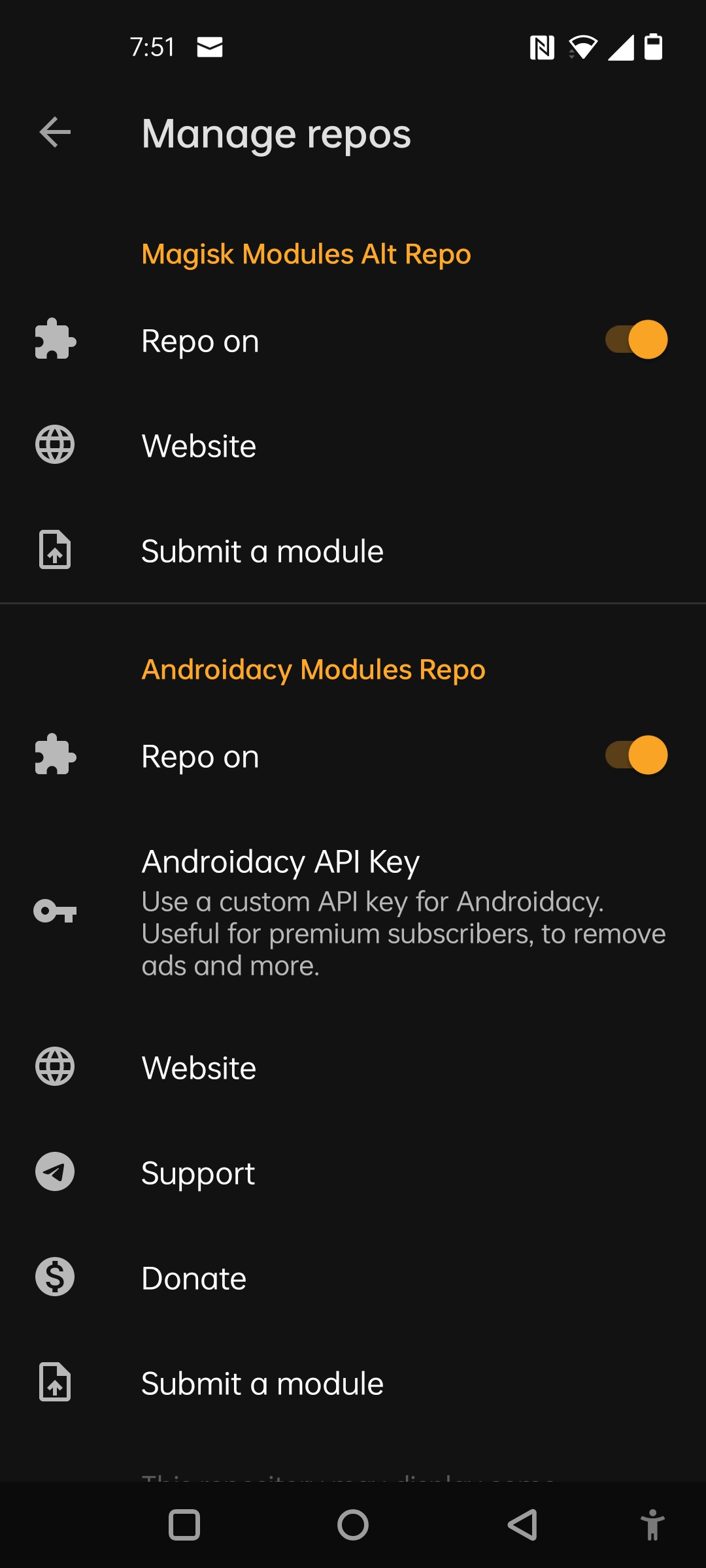The image size is (706, 1568).
Task: Select the puzzle icon beside Magisk Modules Alt Repo
Action: click(54, 340)
